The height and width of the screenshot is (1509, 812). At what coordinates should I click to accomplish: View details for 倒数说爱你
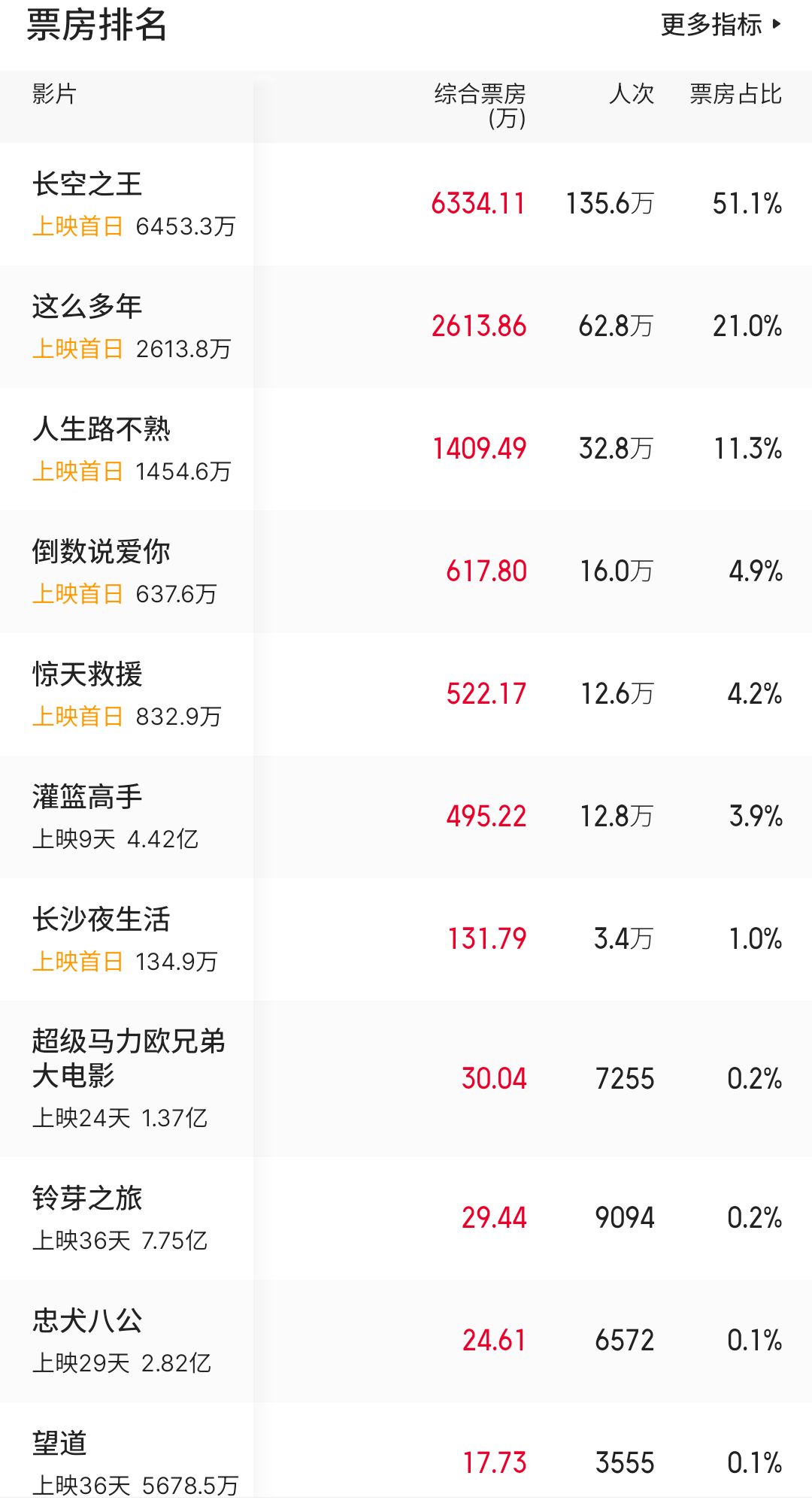tap(406, 571)
